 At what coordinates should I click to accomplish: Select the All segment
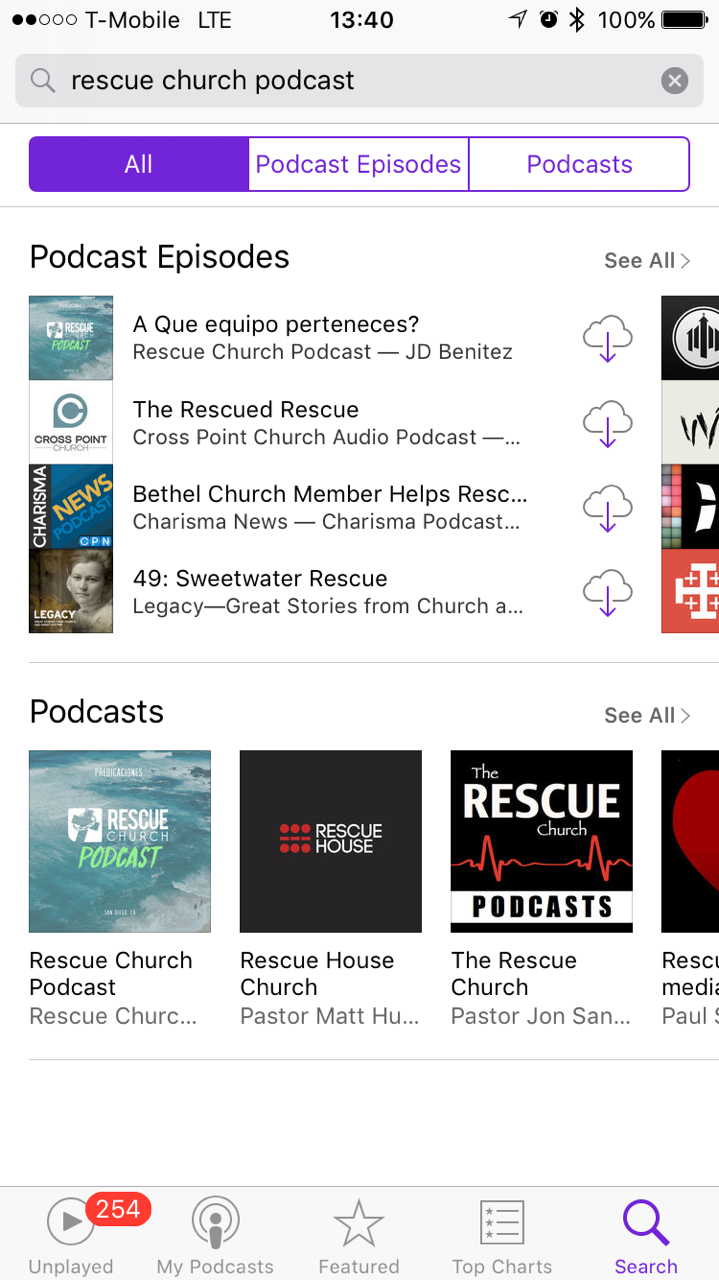[139, 164]
